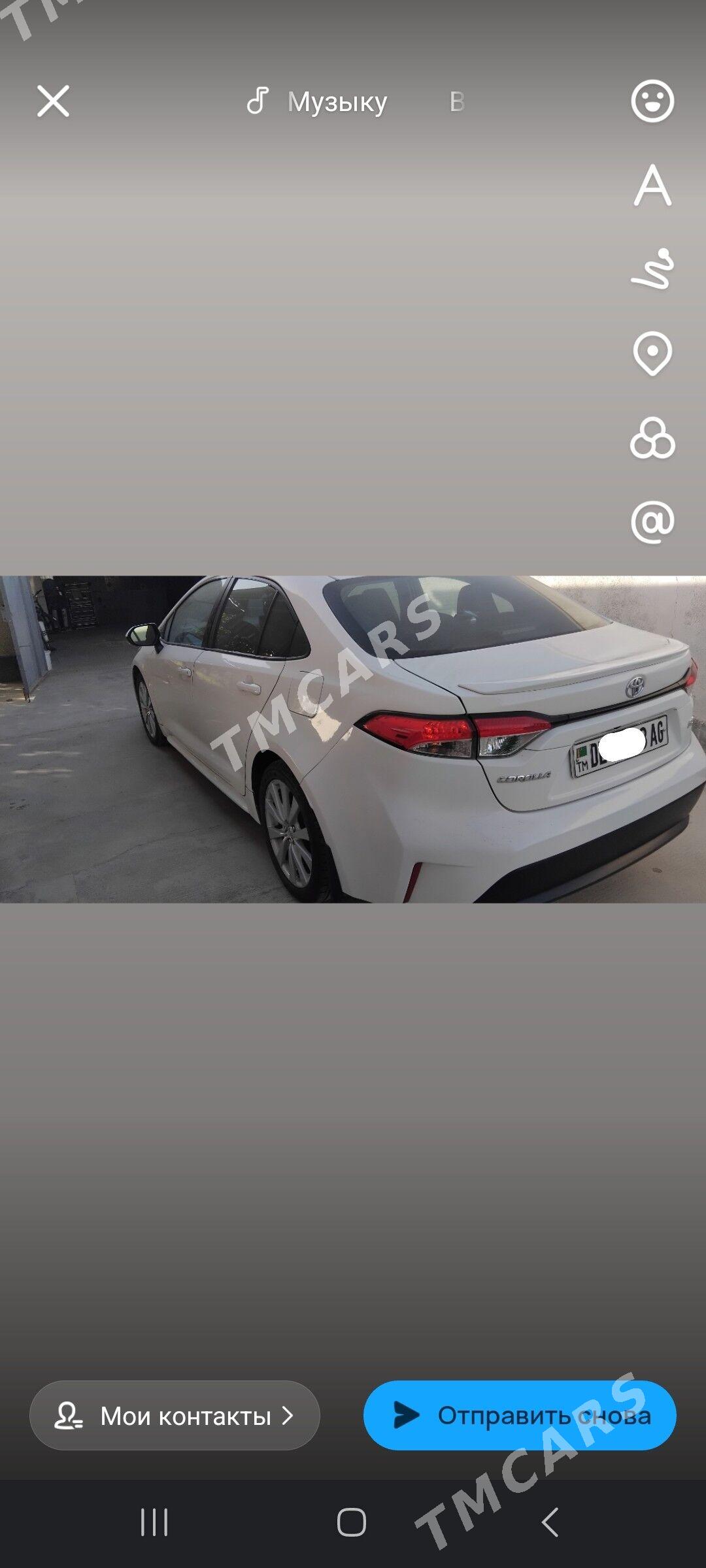The width and height of the screenshot is (706, 1568).
Task: Open the filters circles icon
Action: click(x=652, y=438)
